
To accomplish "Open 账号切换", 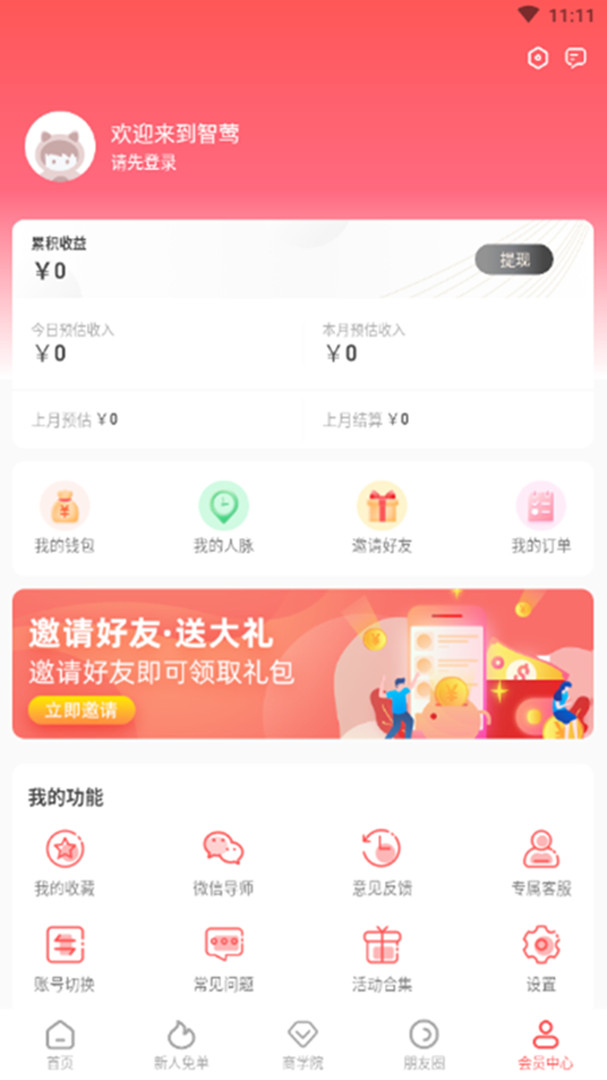I will click(65, 958).
